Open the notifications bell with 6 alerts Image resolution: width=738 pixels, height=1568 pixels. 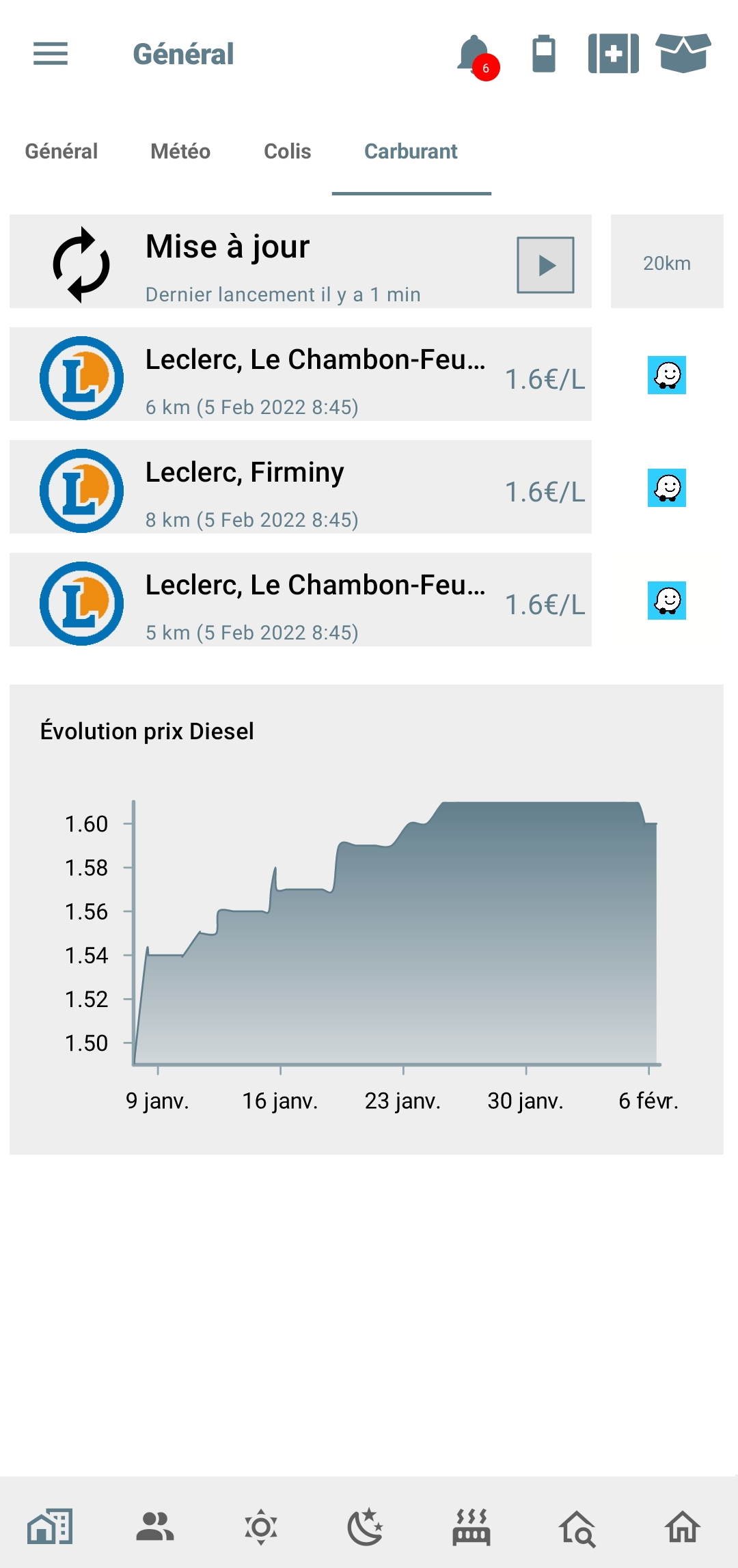[475, 55]
